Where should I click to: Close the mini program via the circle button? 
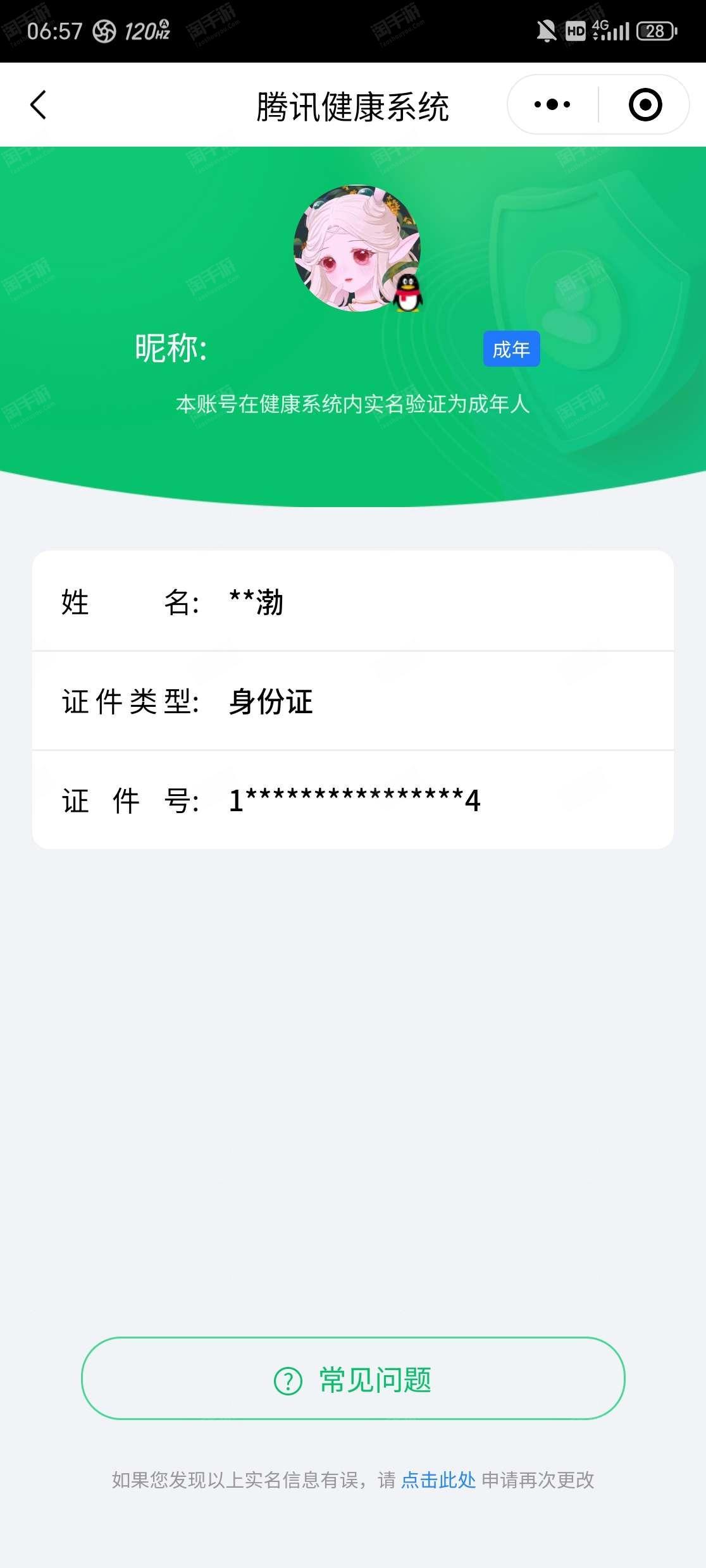pos(645,105)
